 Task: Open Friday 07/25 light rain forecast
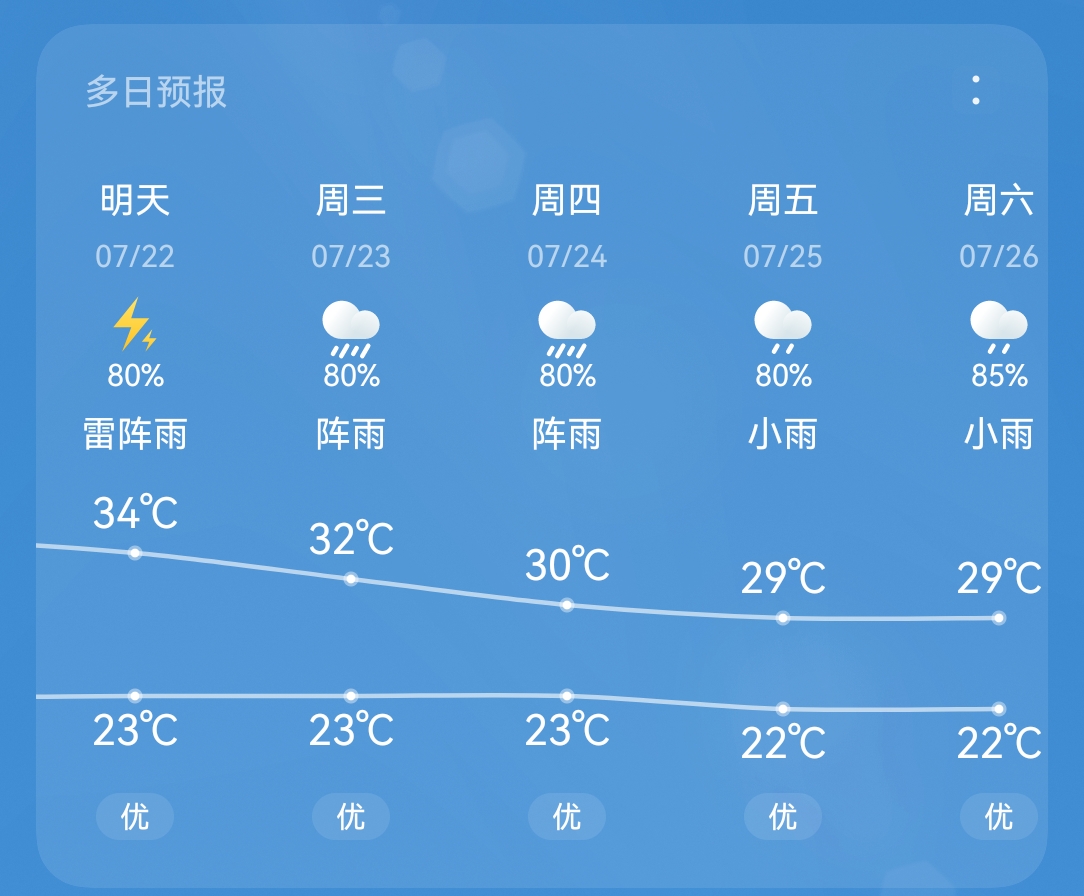pos(783,330)
